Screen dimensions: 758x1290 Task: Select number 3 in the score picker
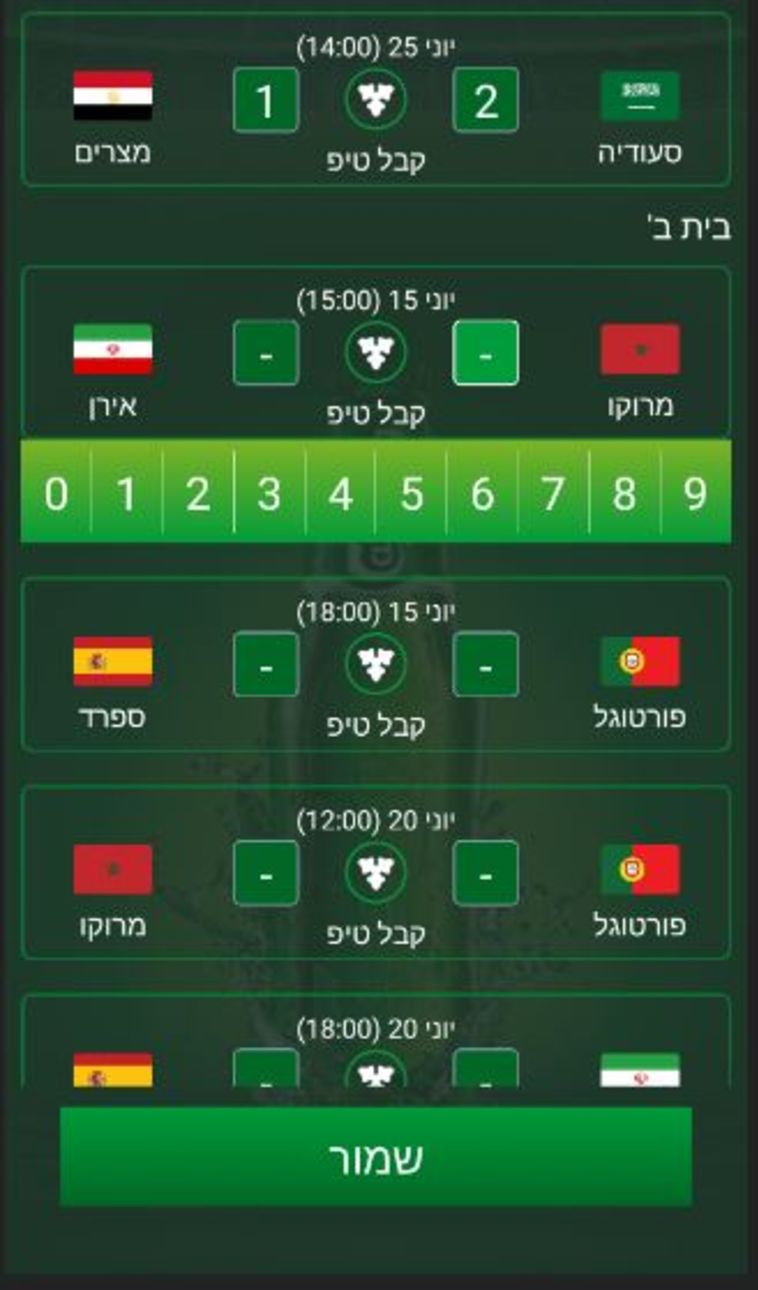(x=269, y=493)
